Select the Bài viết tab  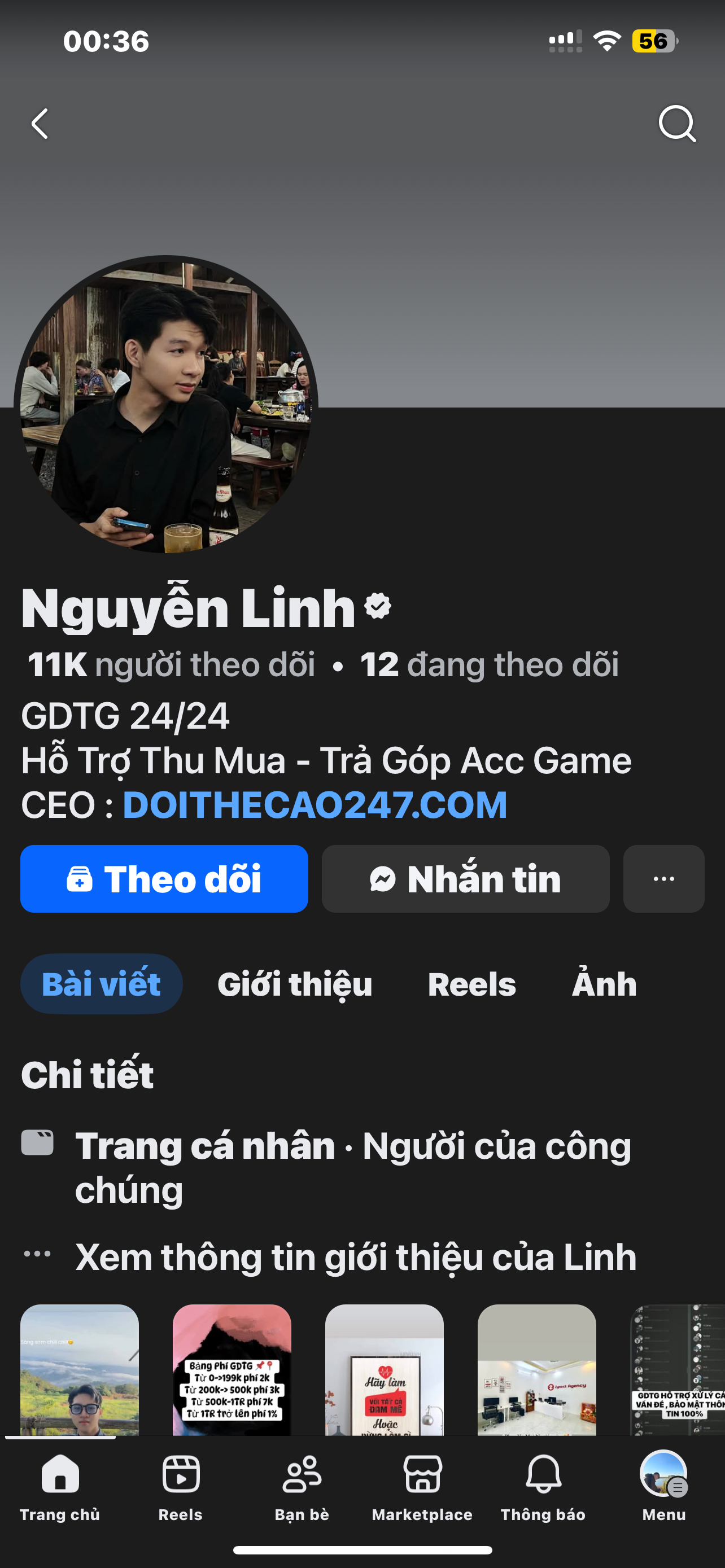click(x=101, y=984)
